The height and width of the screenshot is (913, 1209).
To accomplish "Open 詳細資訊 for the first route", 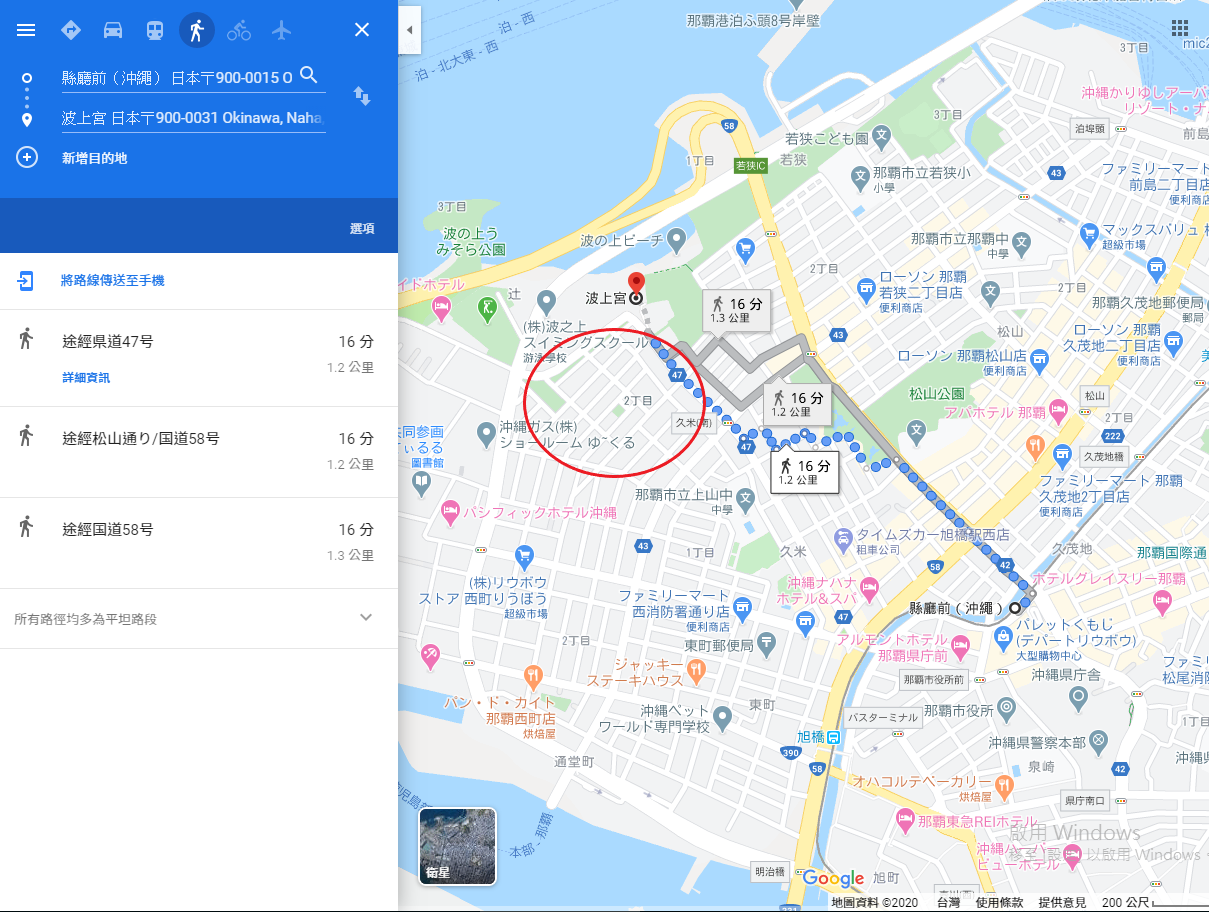I will (x=86, y=378).
